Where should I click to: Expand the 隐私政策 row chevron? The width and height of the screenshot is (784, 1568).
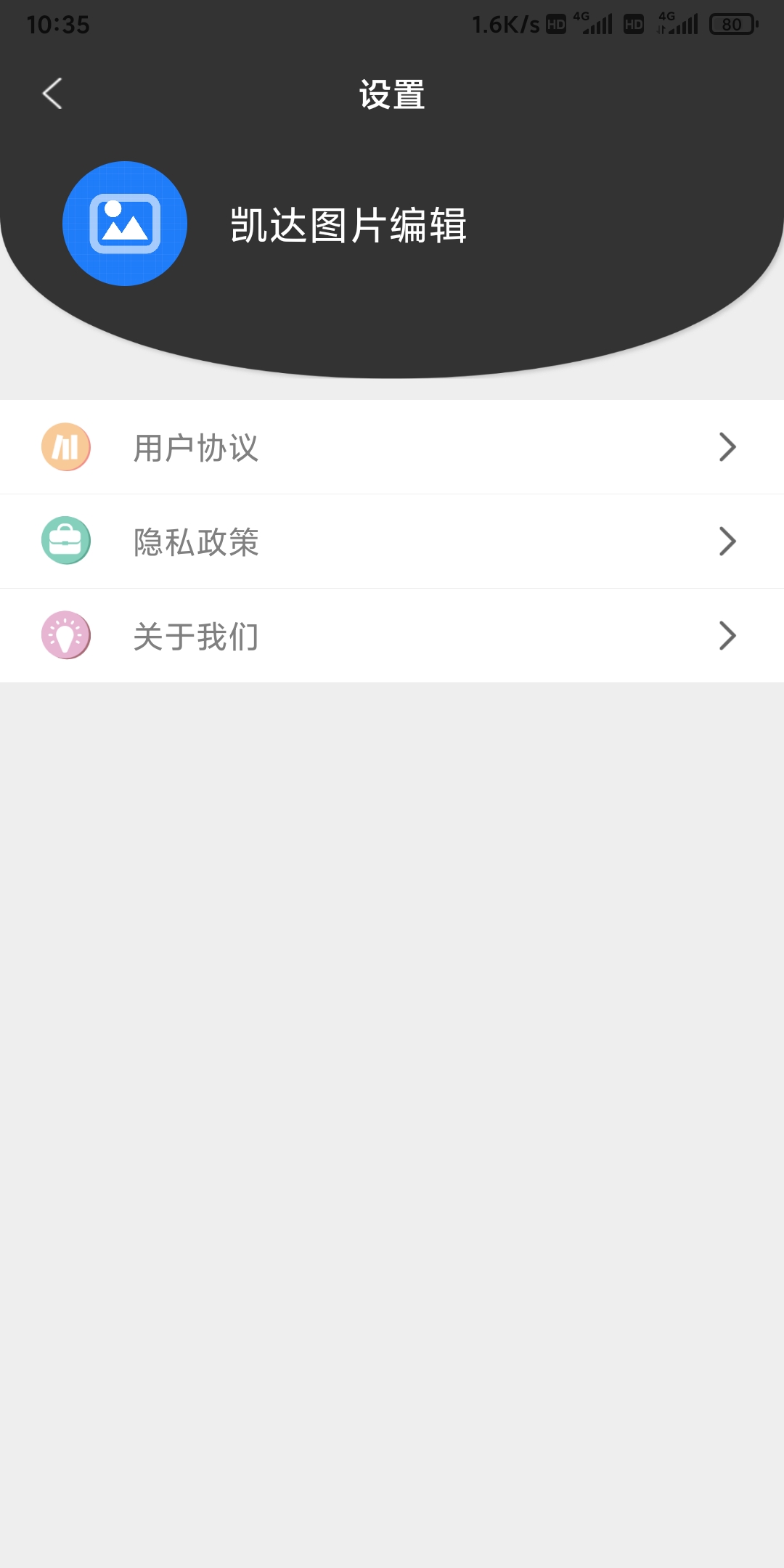pyautogui.click(x=728, y=542)
